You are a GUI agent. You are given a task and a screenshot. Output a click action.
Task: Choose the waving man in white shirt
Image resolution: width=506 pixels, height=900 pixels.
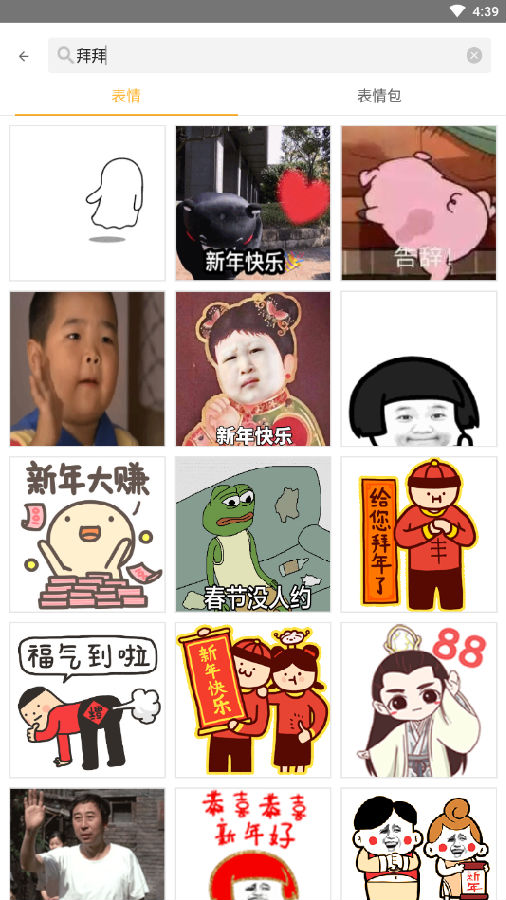click(x=87, y=844)
